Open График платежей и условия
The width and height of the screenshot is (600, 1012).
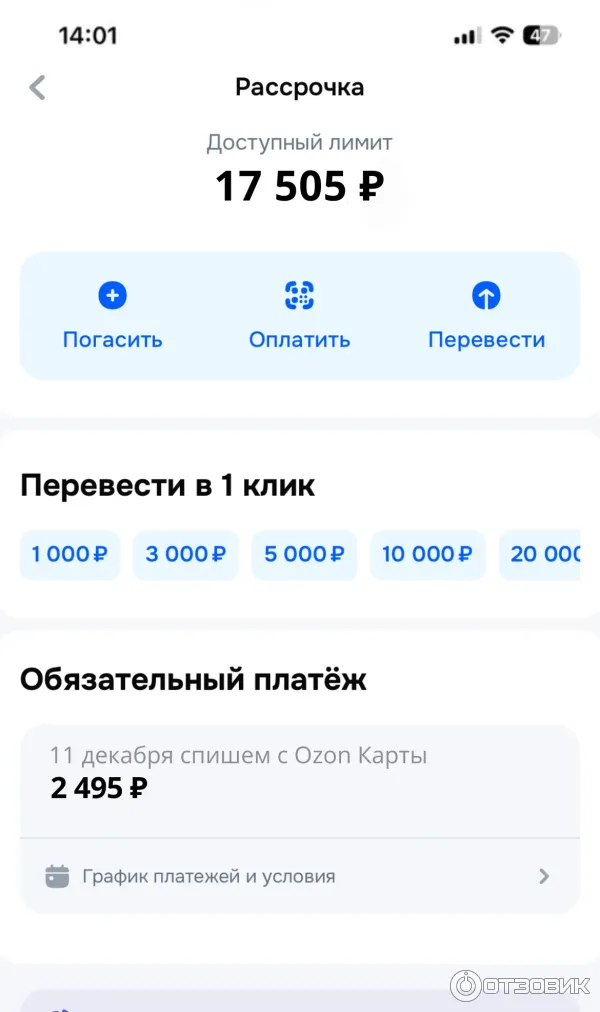click(x=299, y=877)
